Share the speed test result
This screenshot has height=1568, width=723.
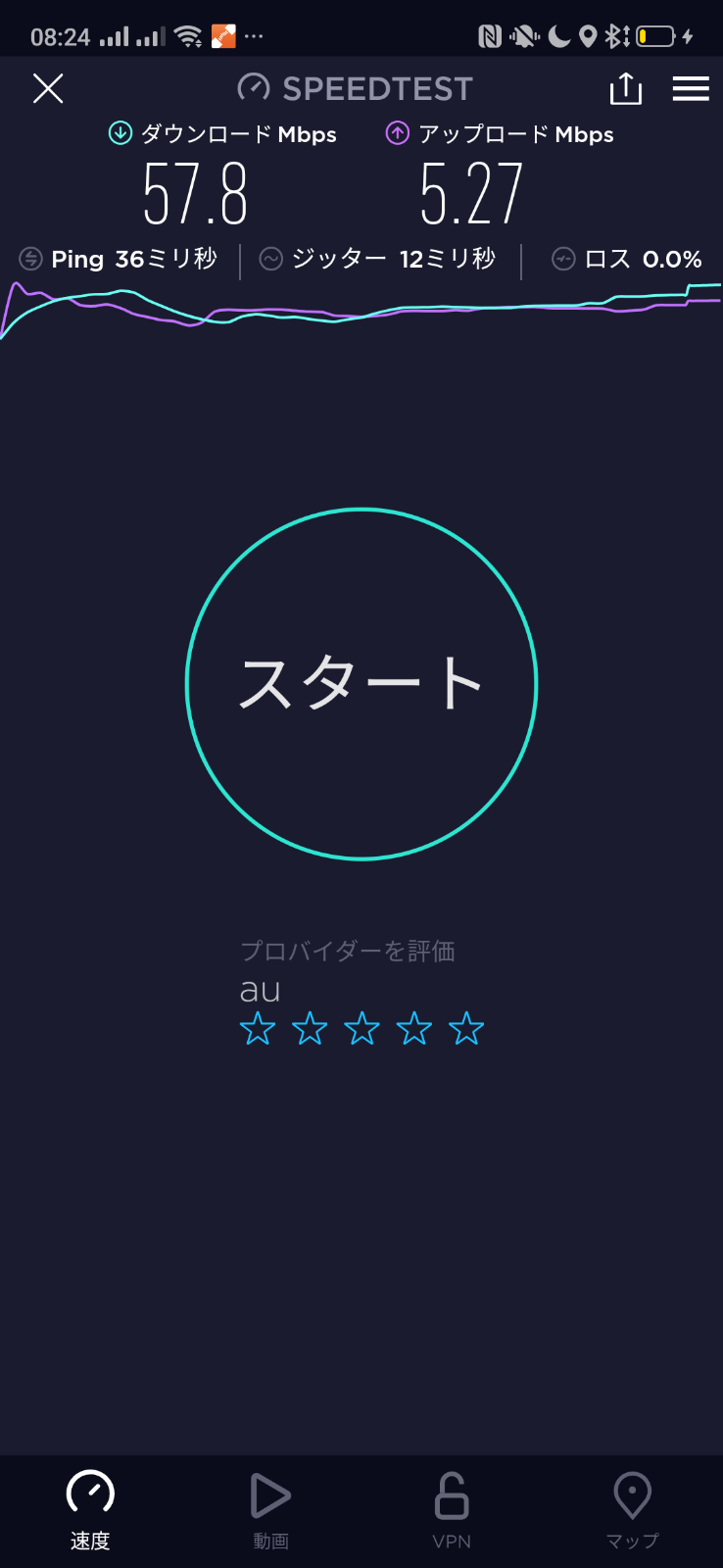pyautogui.click(x=625, y=88)
